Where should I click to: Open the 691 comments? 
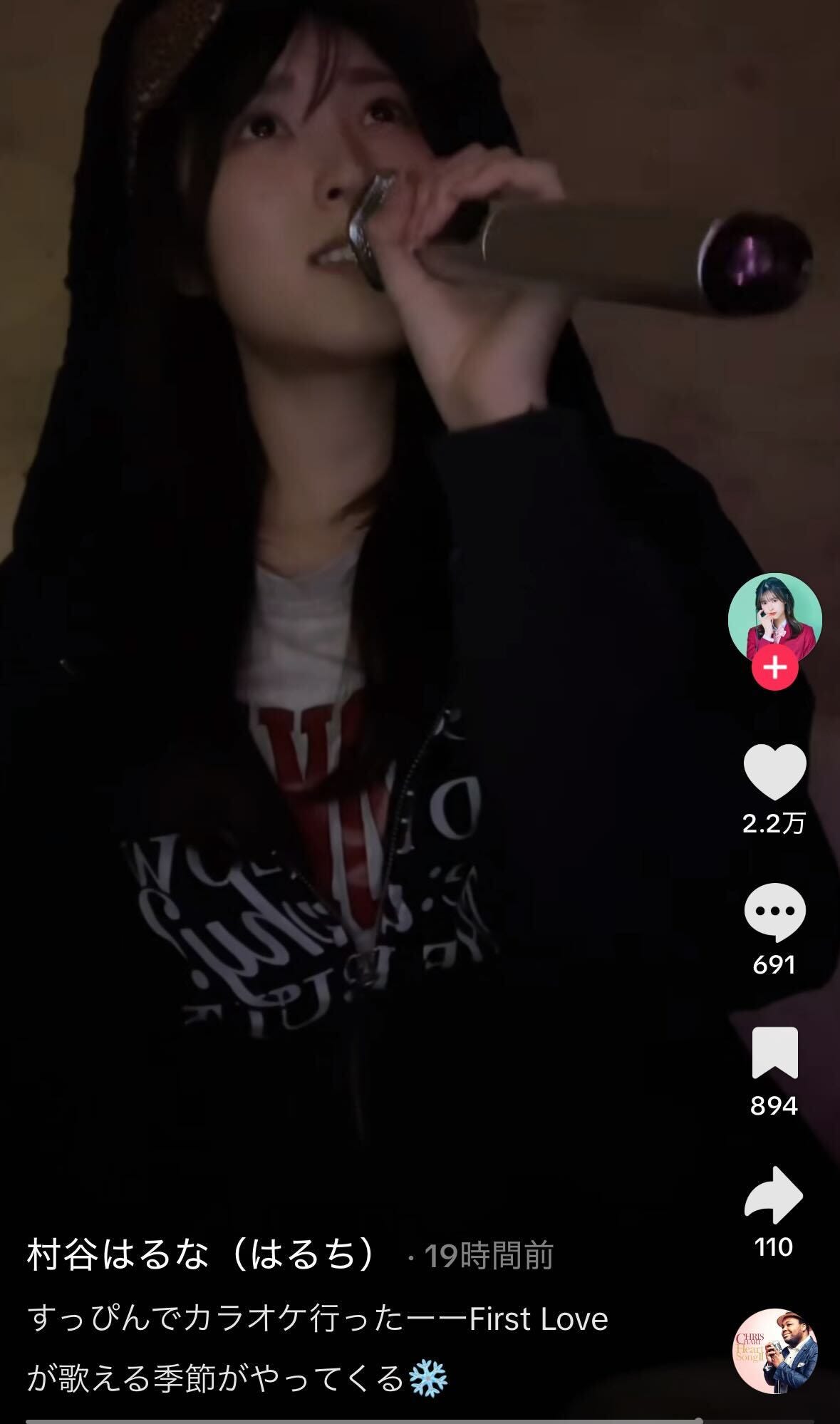click(x=774, y=912)
